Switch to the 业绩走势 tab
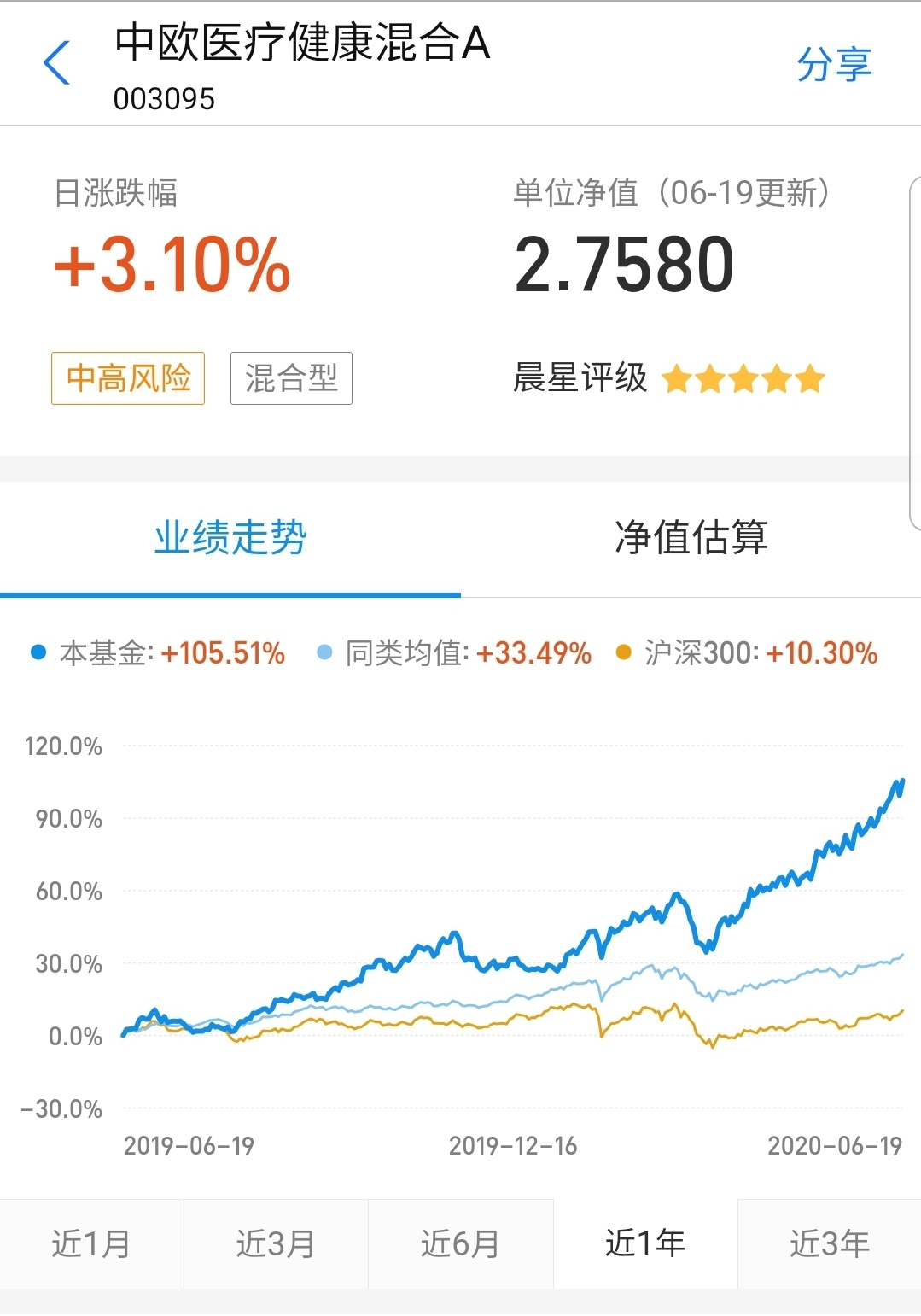921x1316 pixels. click(x=230, y=538)
